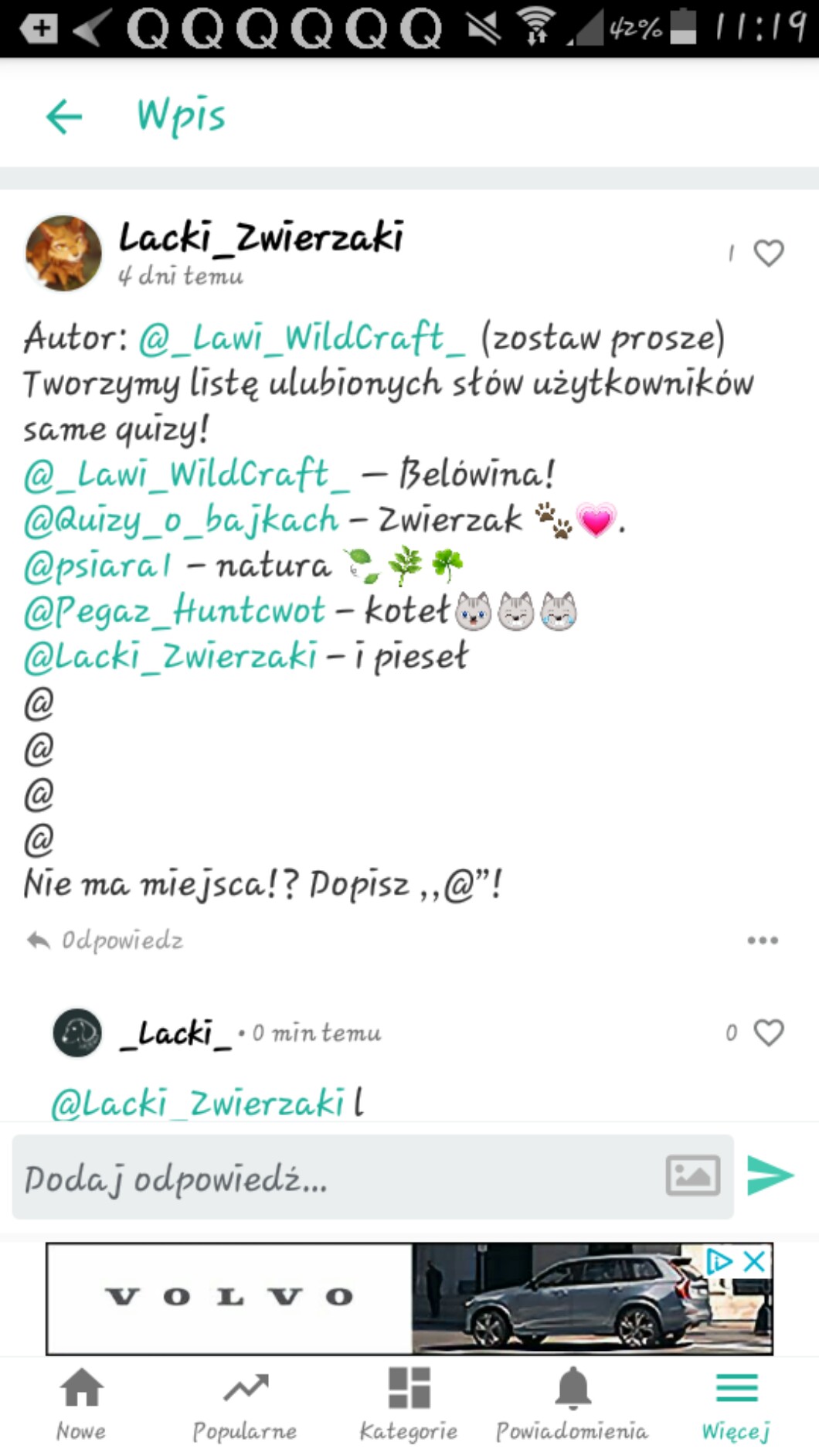Go back using the arrow beside Wpis
This screenshot has height=1456, width=819.
point(64,117)
